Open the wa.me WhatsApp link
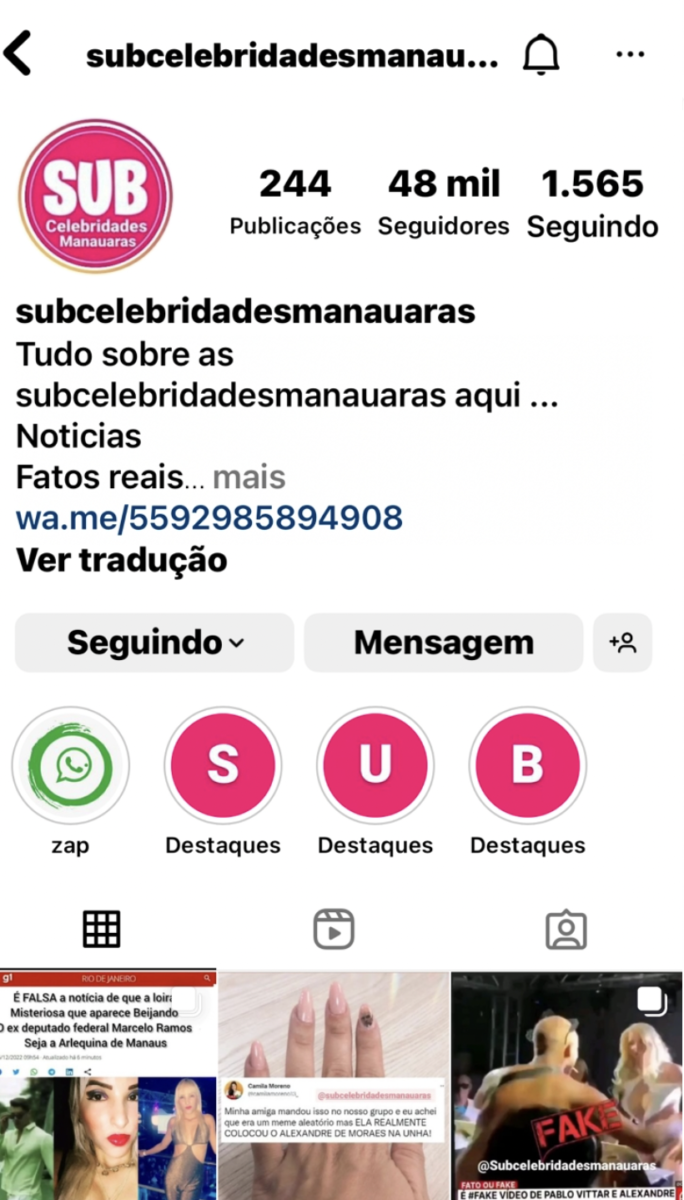 tap(209, 518)
